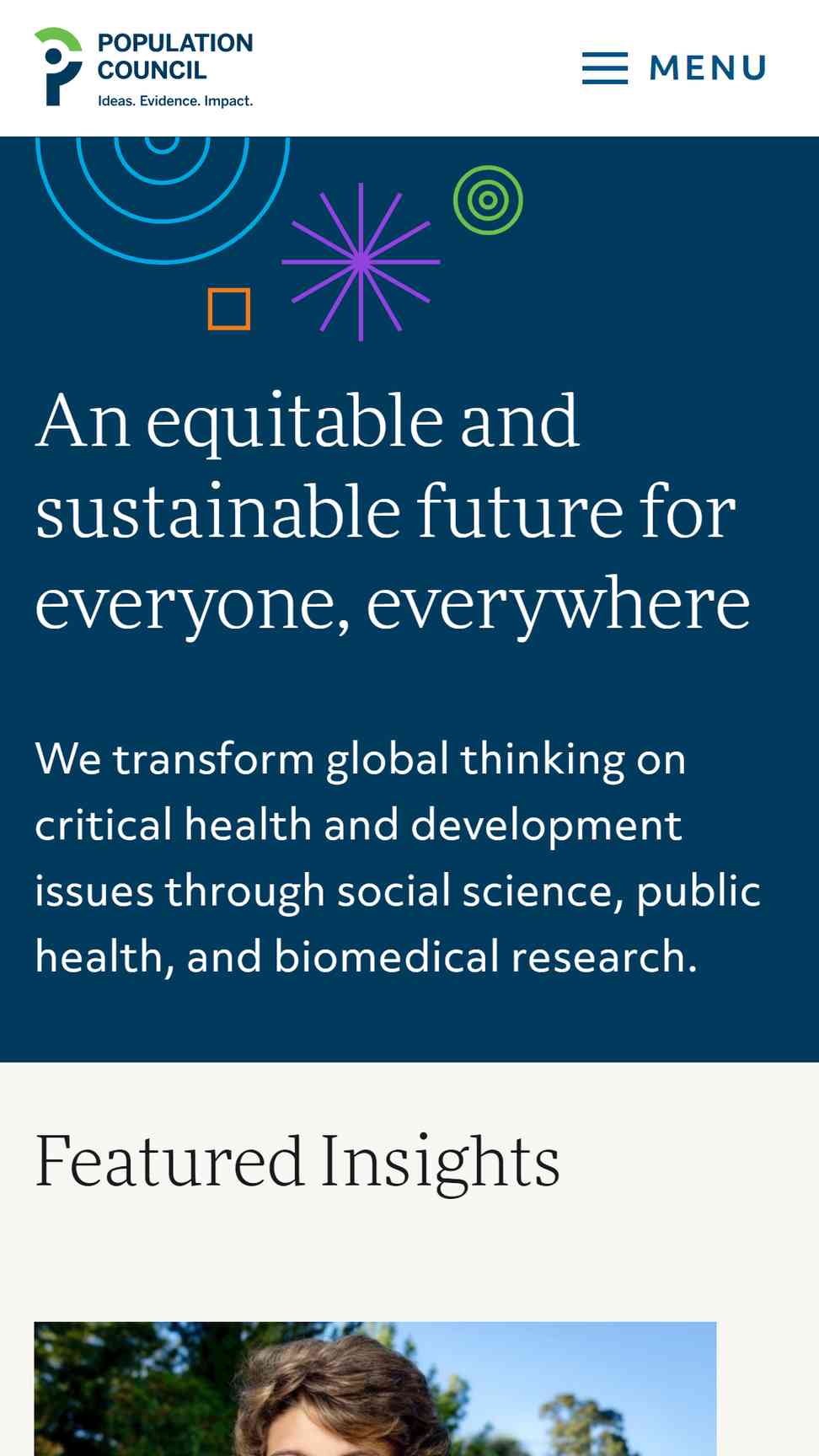The height and width of the screenshot is (1456, 819).
Task: Open the MENU hamburger button
Action: coord(674,68)
